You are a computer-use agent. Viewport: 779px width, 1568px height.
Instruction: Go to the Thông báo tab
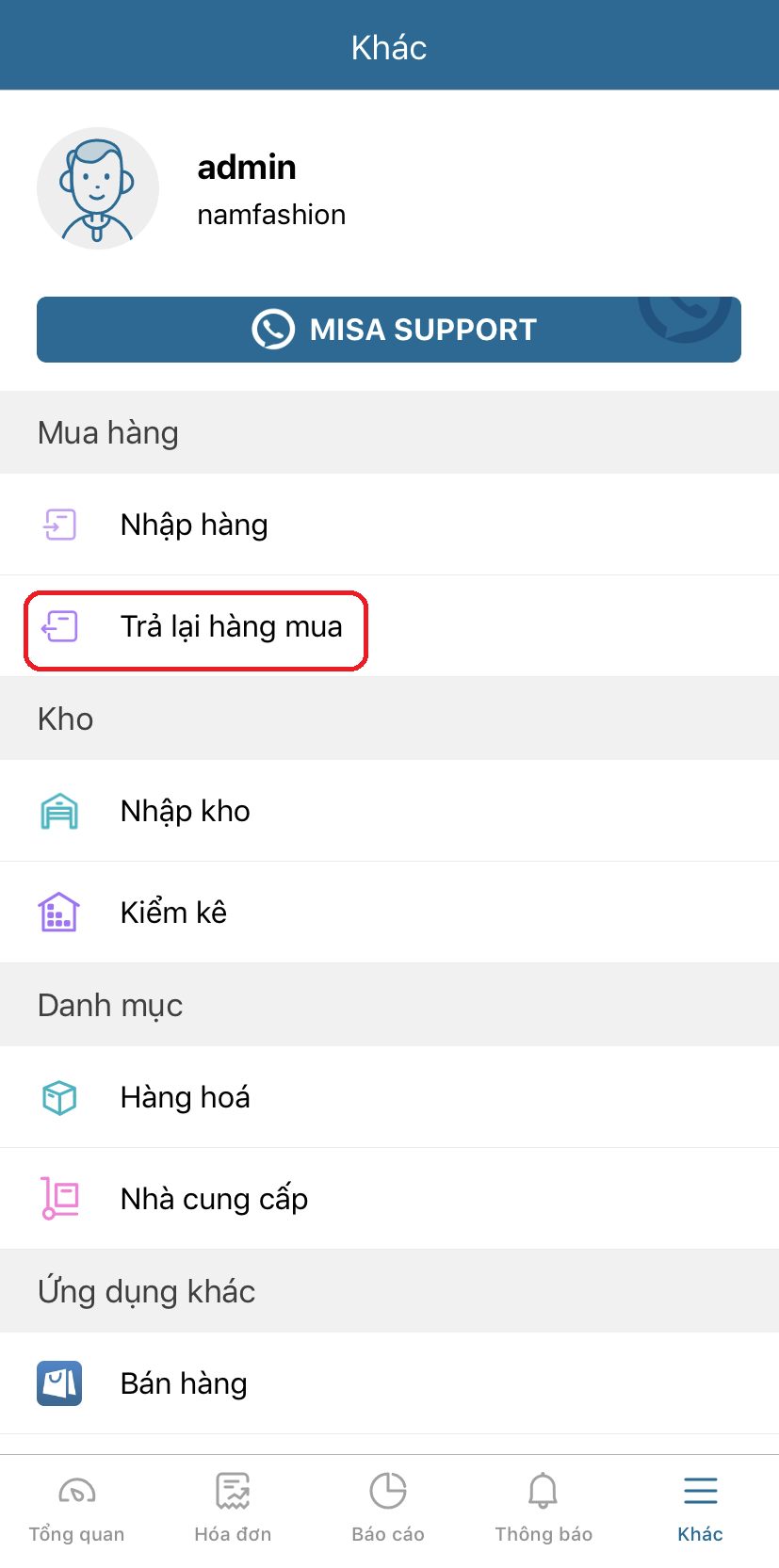click(x=544, y=1509)
